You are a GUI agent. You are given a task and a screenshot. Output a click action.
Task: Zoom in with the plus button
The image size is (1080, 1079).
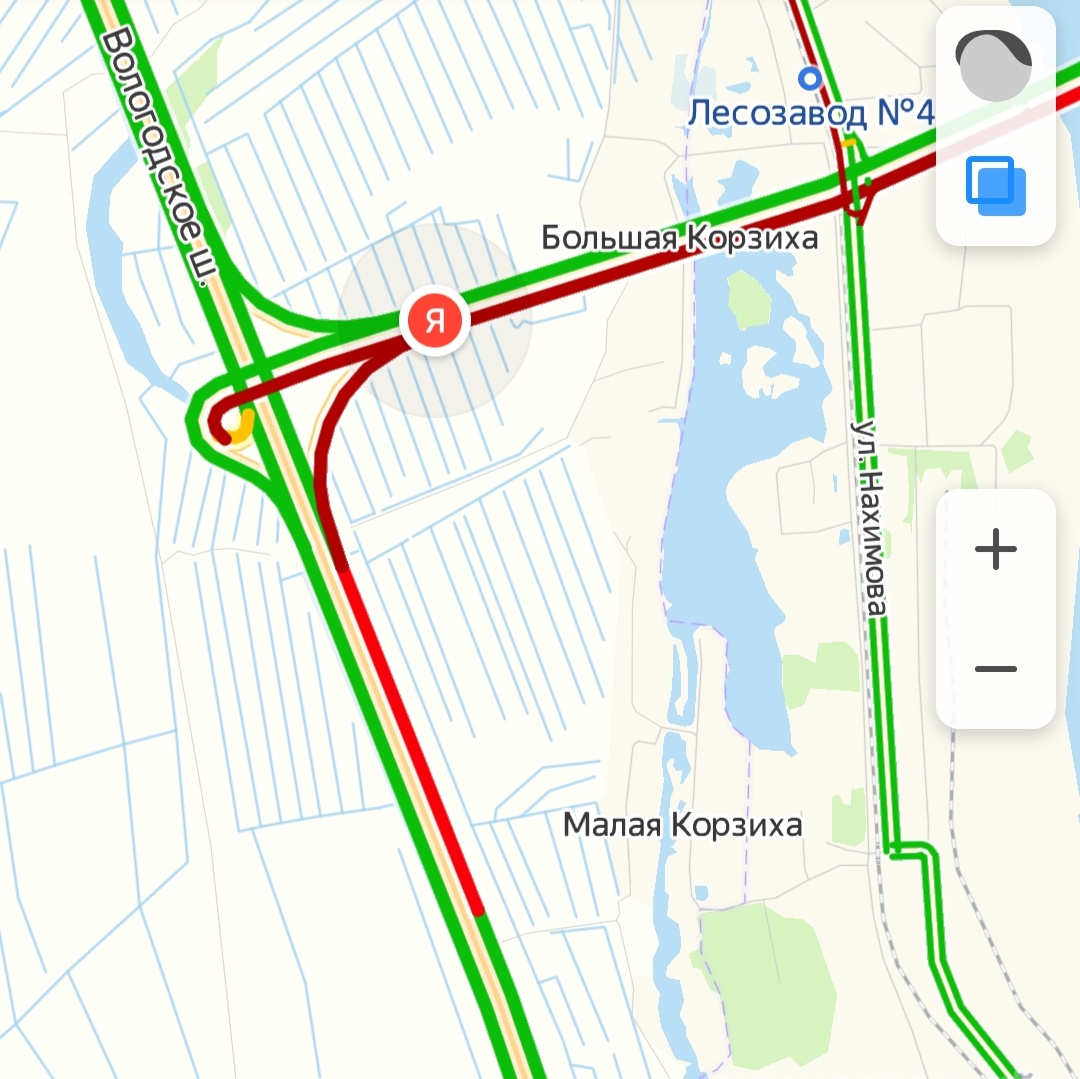point(996,549)
